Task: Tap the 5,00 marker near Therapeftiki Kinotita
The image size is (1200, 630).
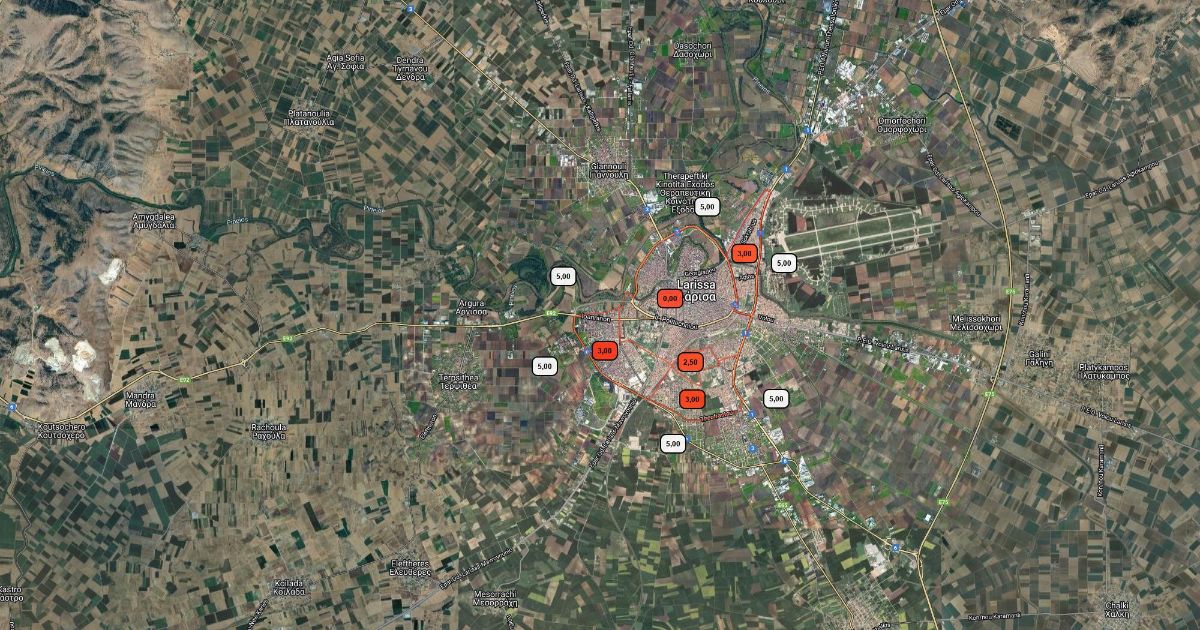Action: point(707,206)
